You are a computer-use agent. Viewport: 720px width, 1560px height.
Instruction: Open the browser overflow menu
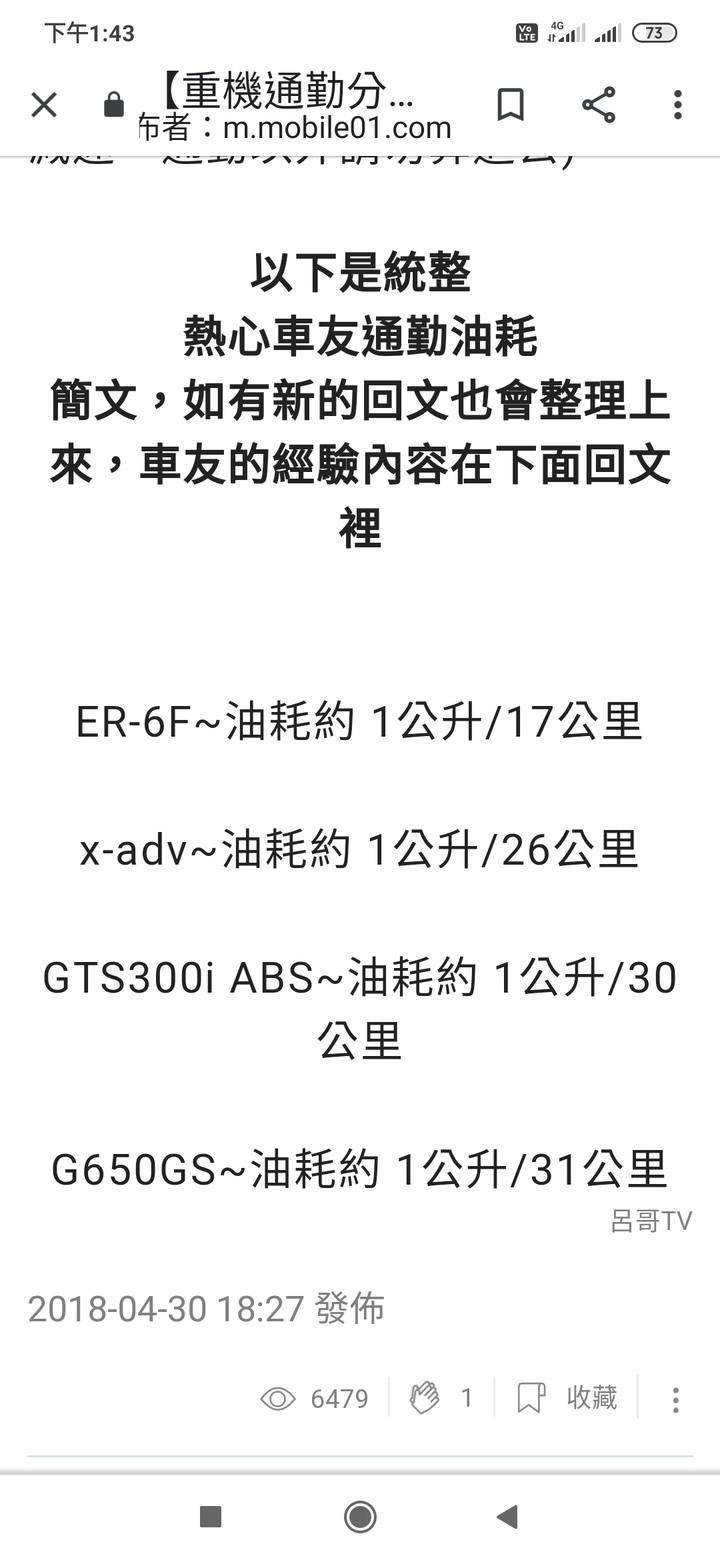[x=677, y=105]
